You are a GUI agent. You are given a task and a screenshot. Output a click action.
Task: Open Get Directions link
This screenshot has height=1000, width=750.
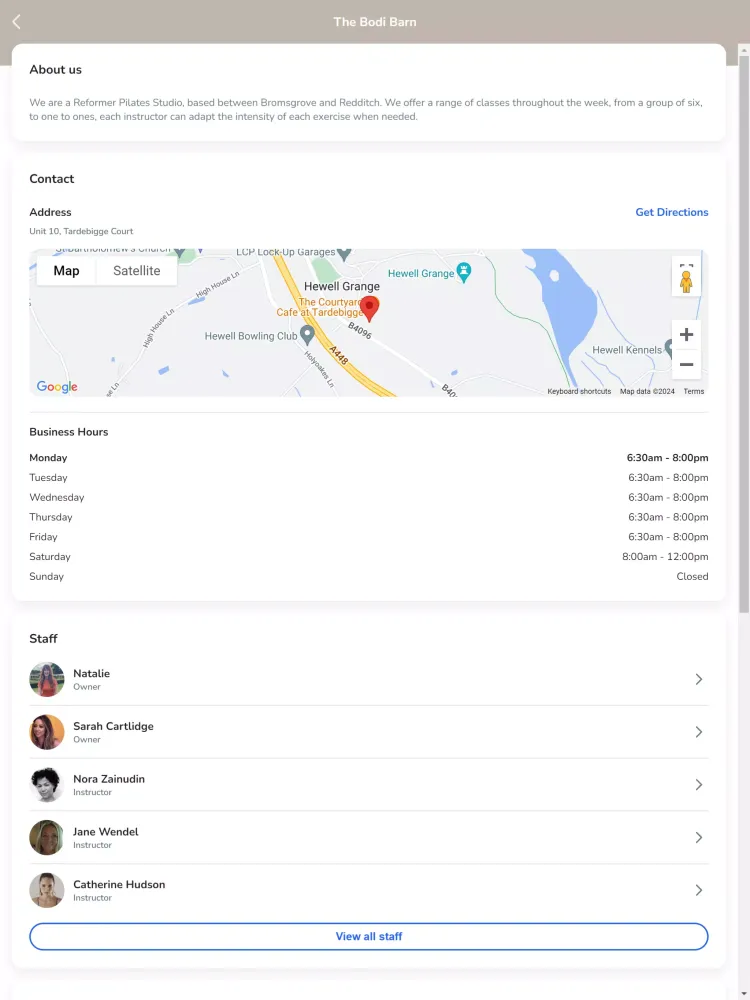671,212
